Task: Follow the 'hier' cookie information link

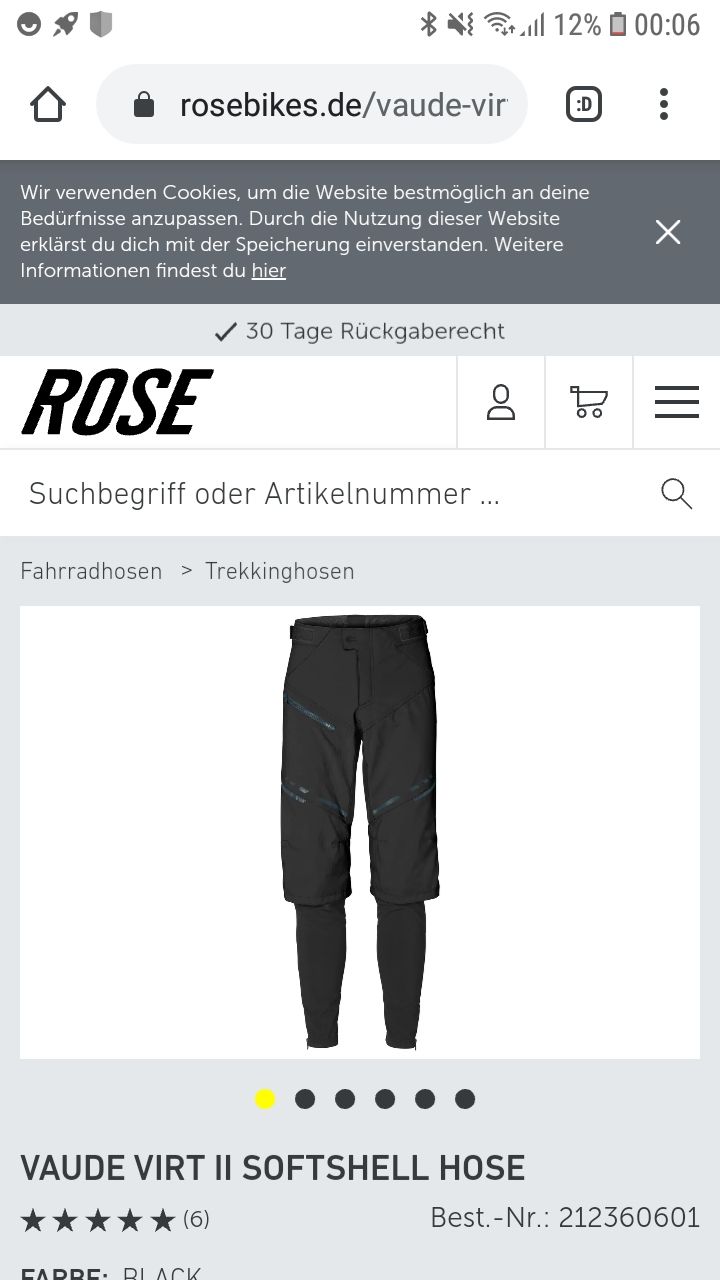Action: click(x=268, y=270)
